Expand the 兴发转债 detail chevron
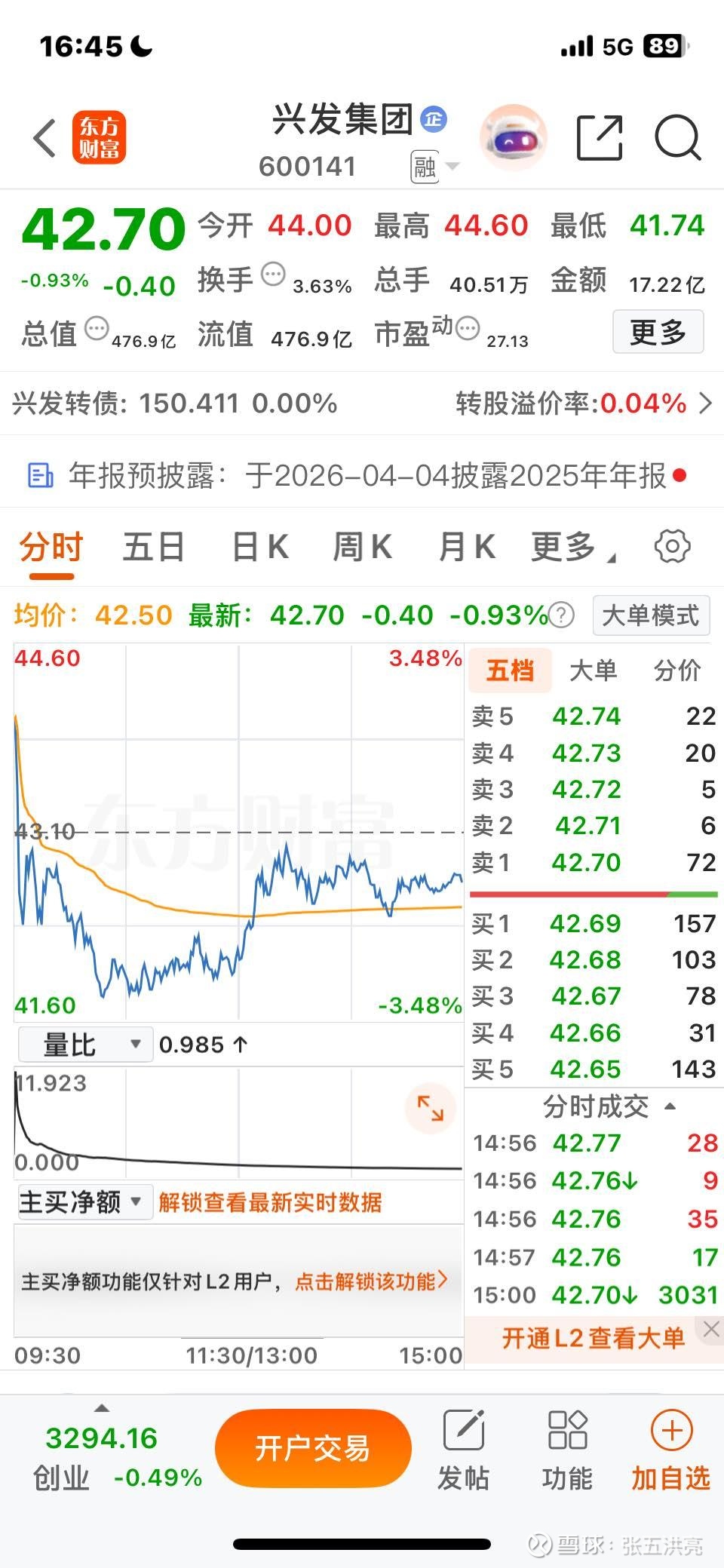724x1568 pixels. [704, 404]
